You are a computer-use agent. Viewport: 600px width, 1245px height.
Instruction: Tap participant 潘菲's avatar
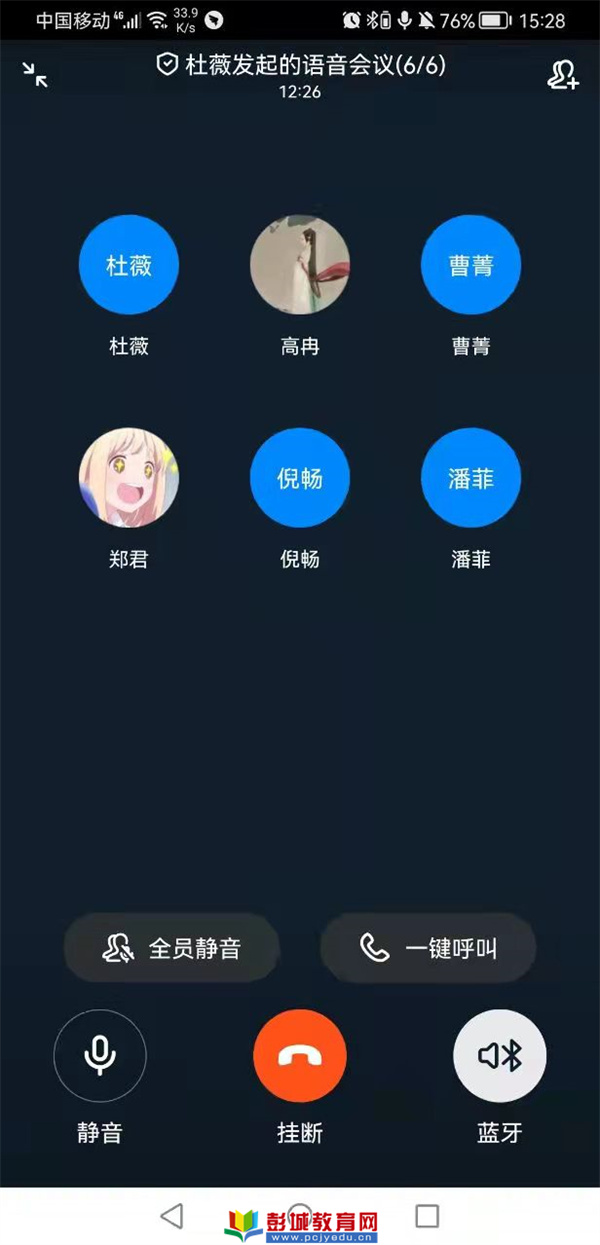pos(471,478)
